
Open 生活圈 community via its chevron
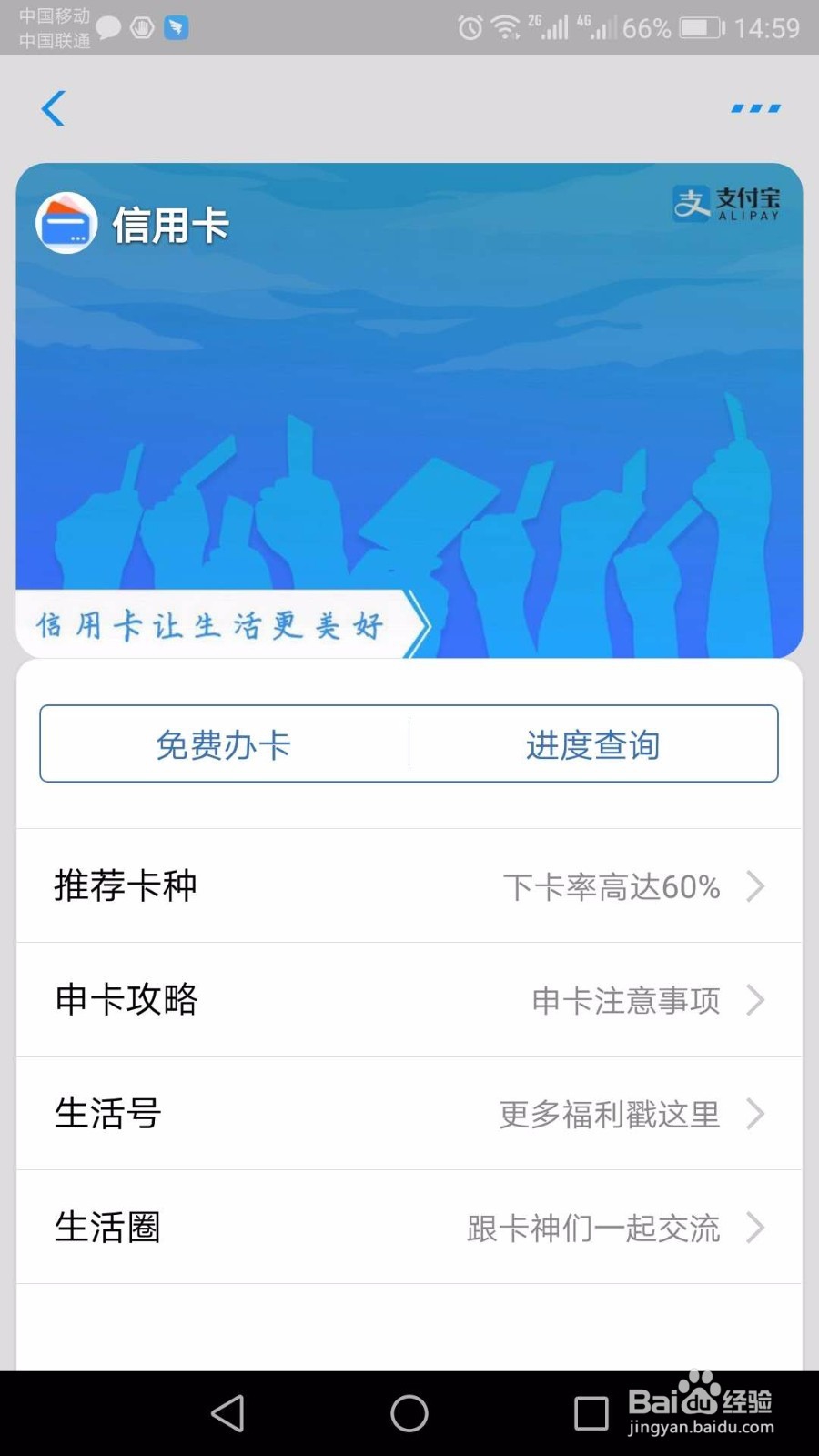click(x=755, y=1228)
